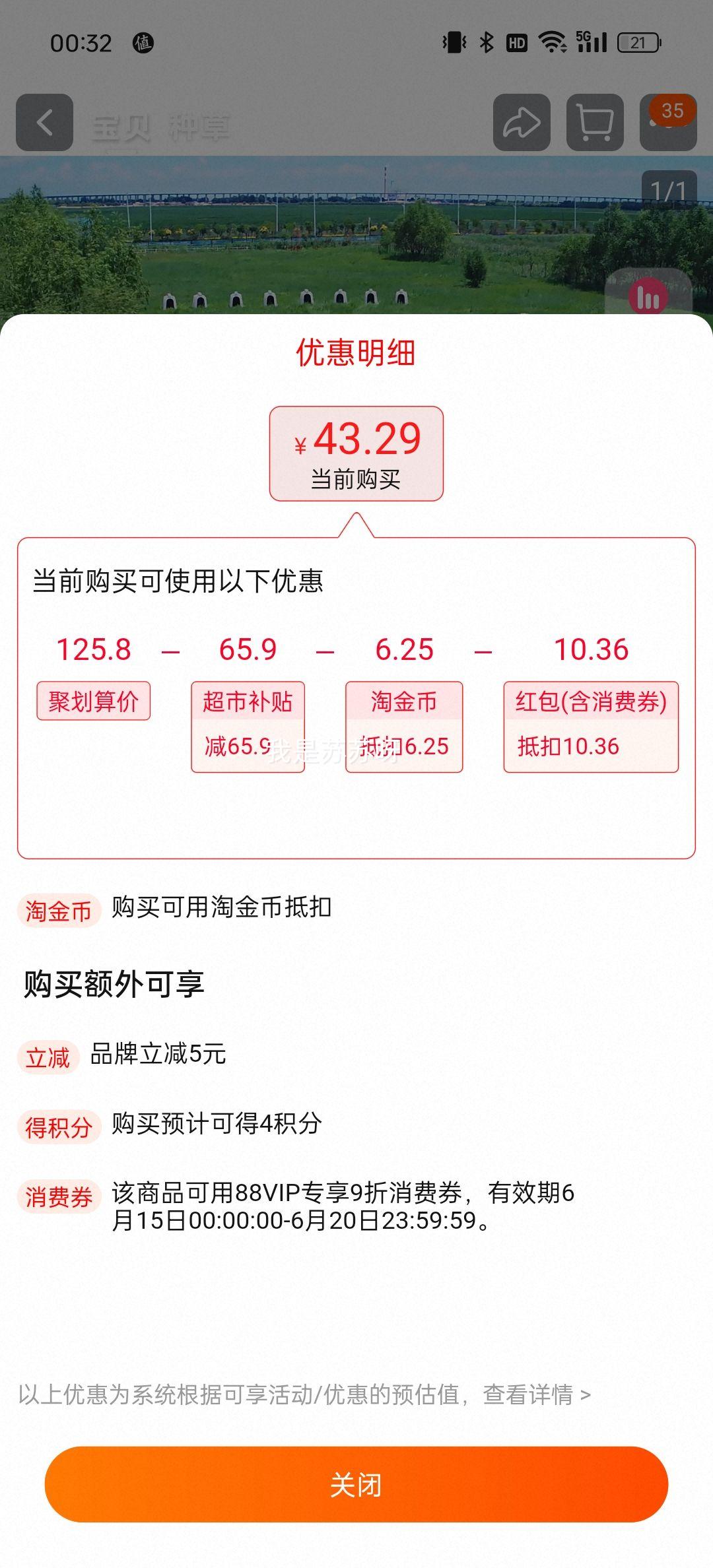The width and height of the screenshot is (713, 1568).
Task: Go back using the top arrow
Action: (x=44, y=122)
